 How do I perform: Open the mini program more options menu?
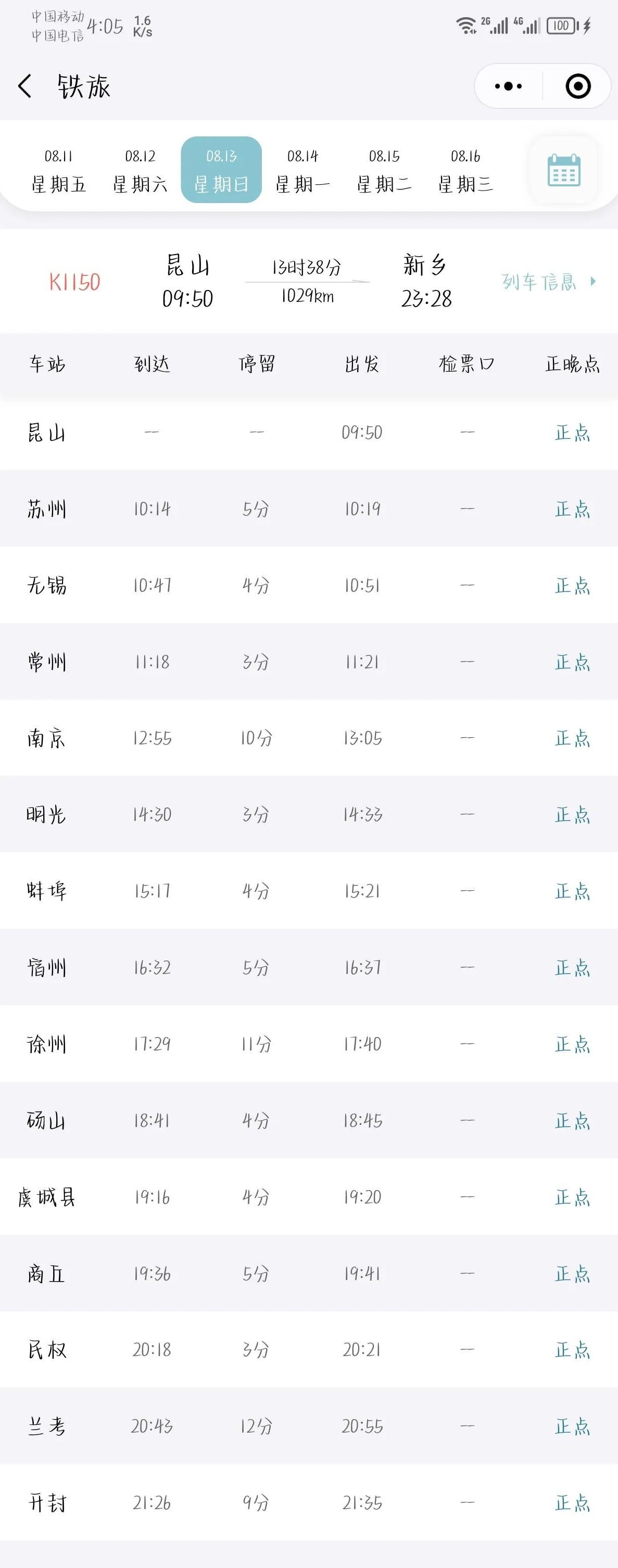508,86
